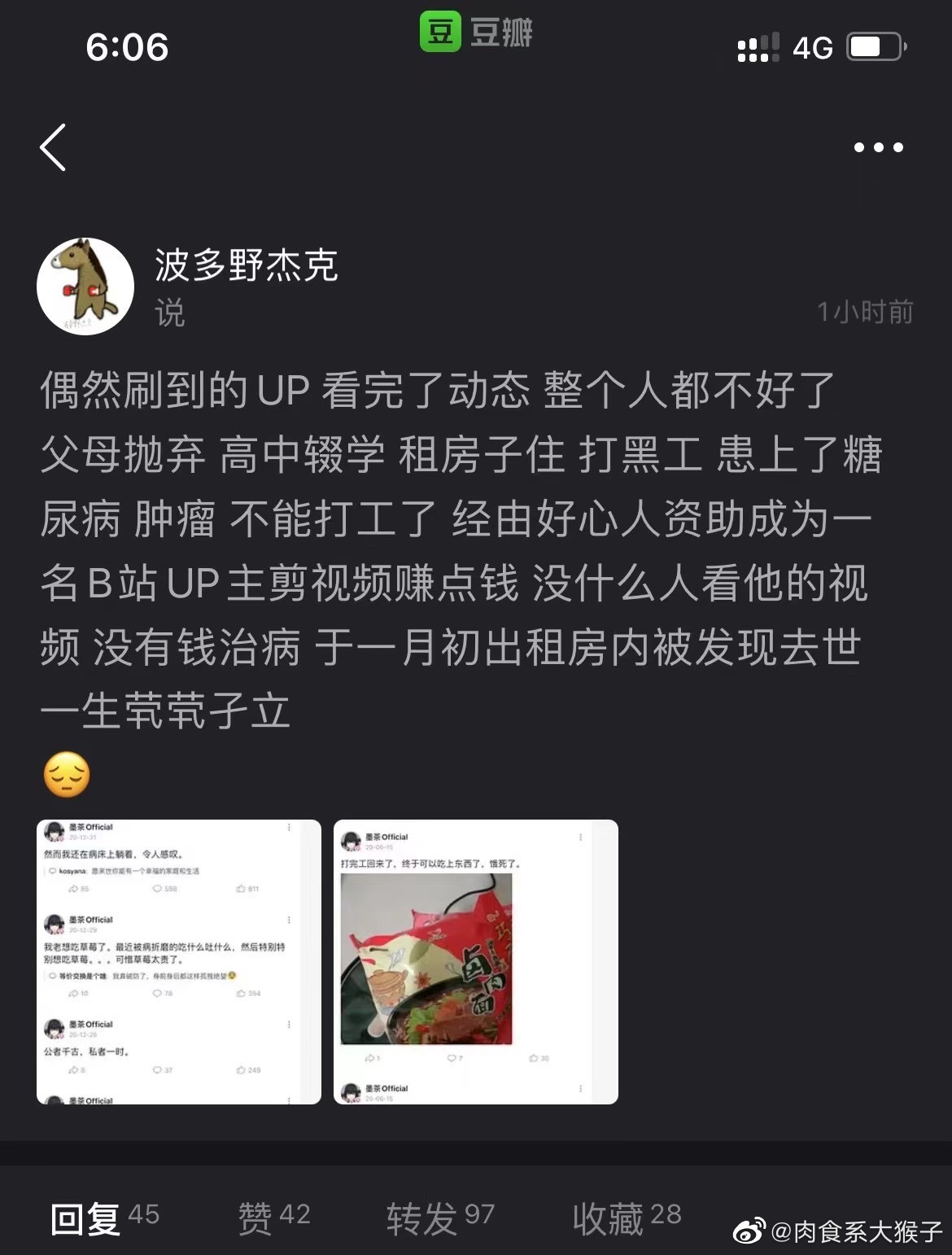Switch to the 回复 tab
952x1255 pixels.
(104, 1217)
